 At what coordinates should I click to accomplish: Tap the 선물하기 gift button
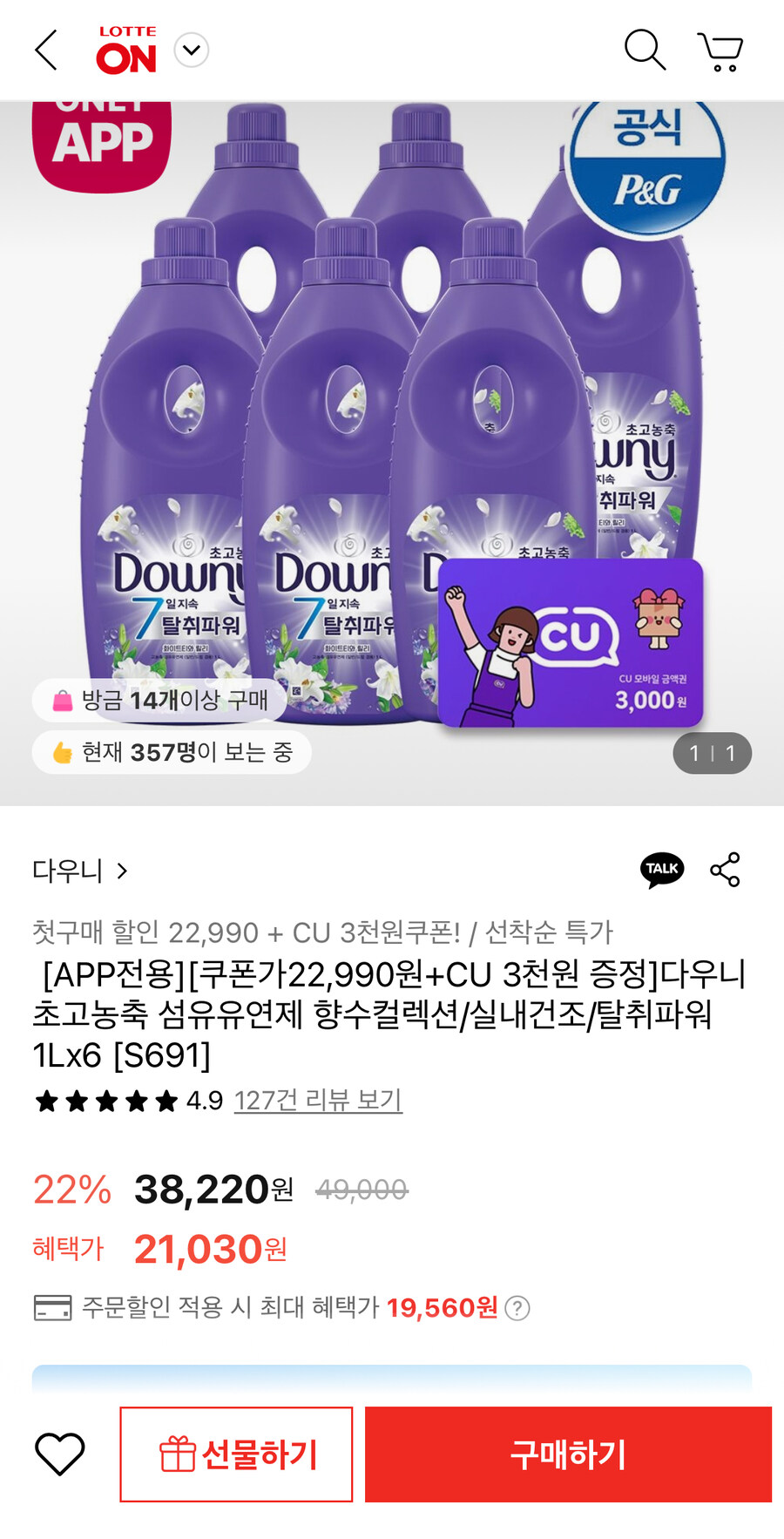coord(236,1454)
